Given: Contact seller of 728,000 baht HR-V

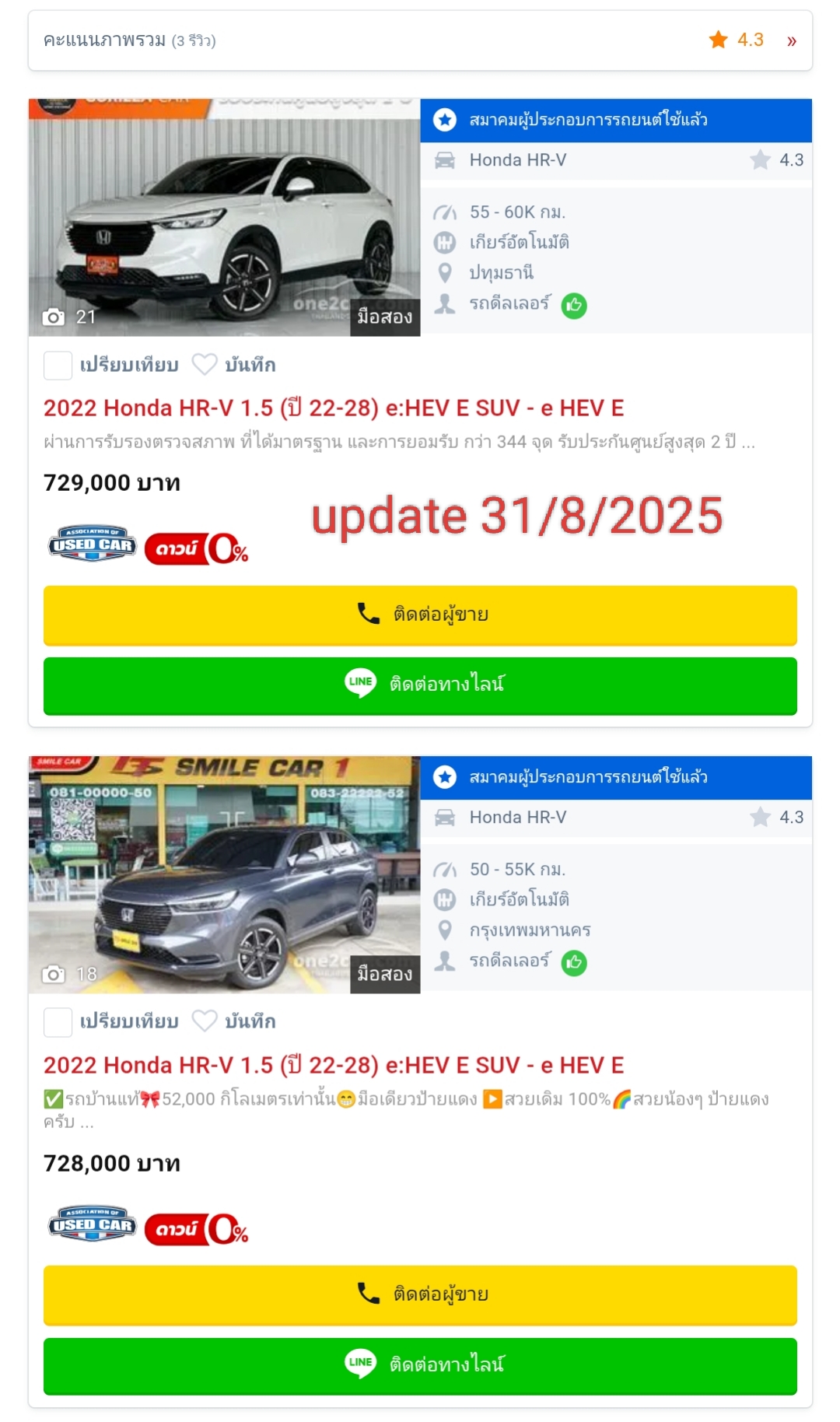Looking at the screenshot, I should point(420,1295).
